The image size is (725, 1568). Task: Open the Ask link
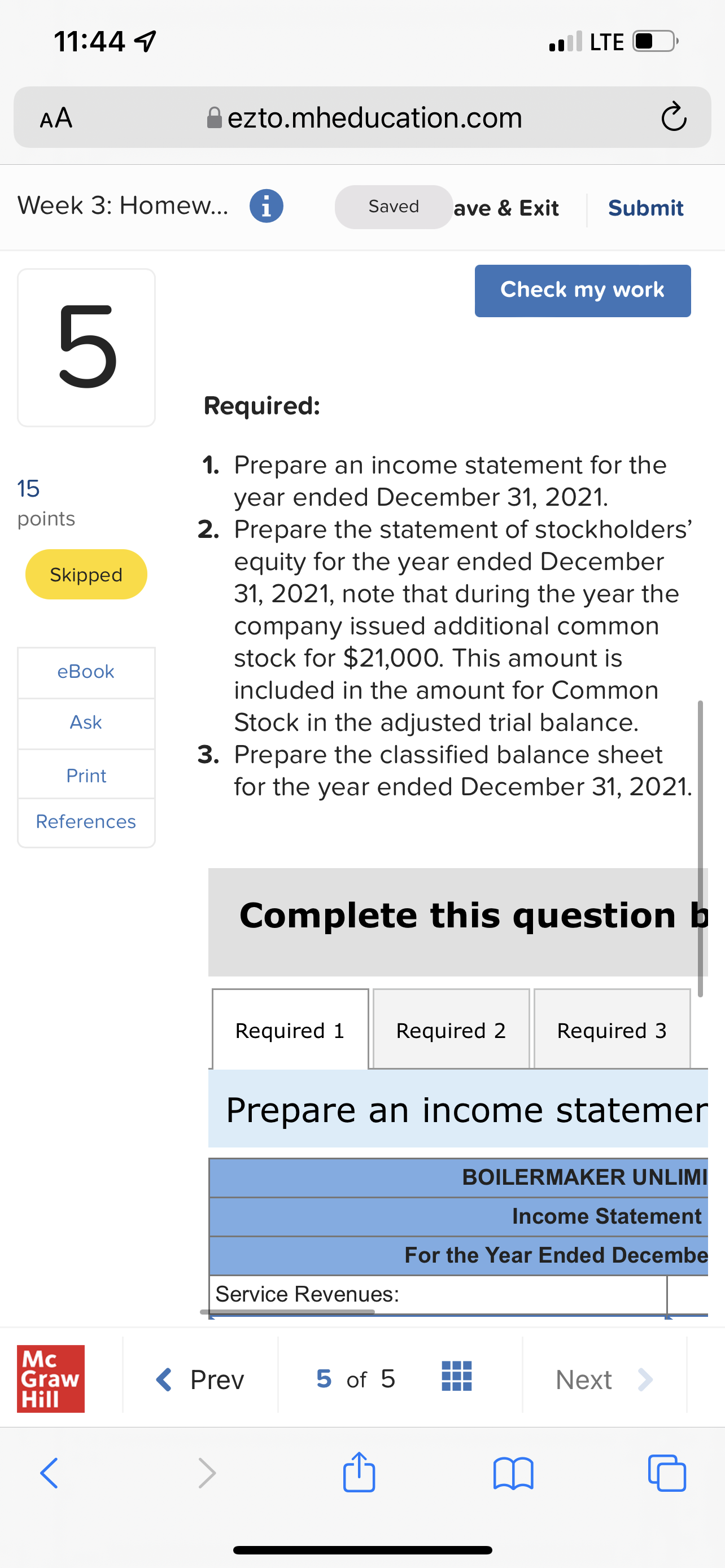[x=86, y=722]
